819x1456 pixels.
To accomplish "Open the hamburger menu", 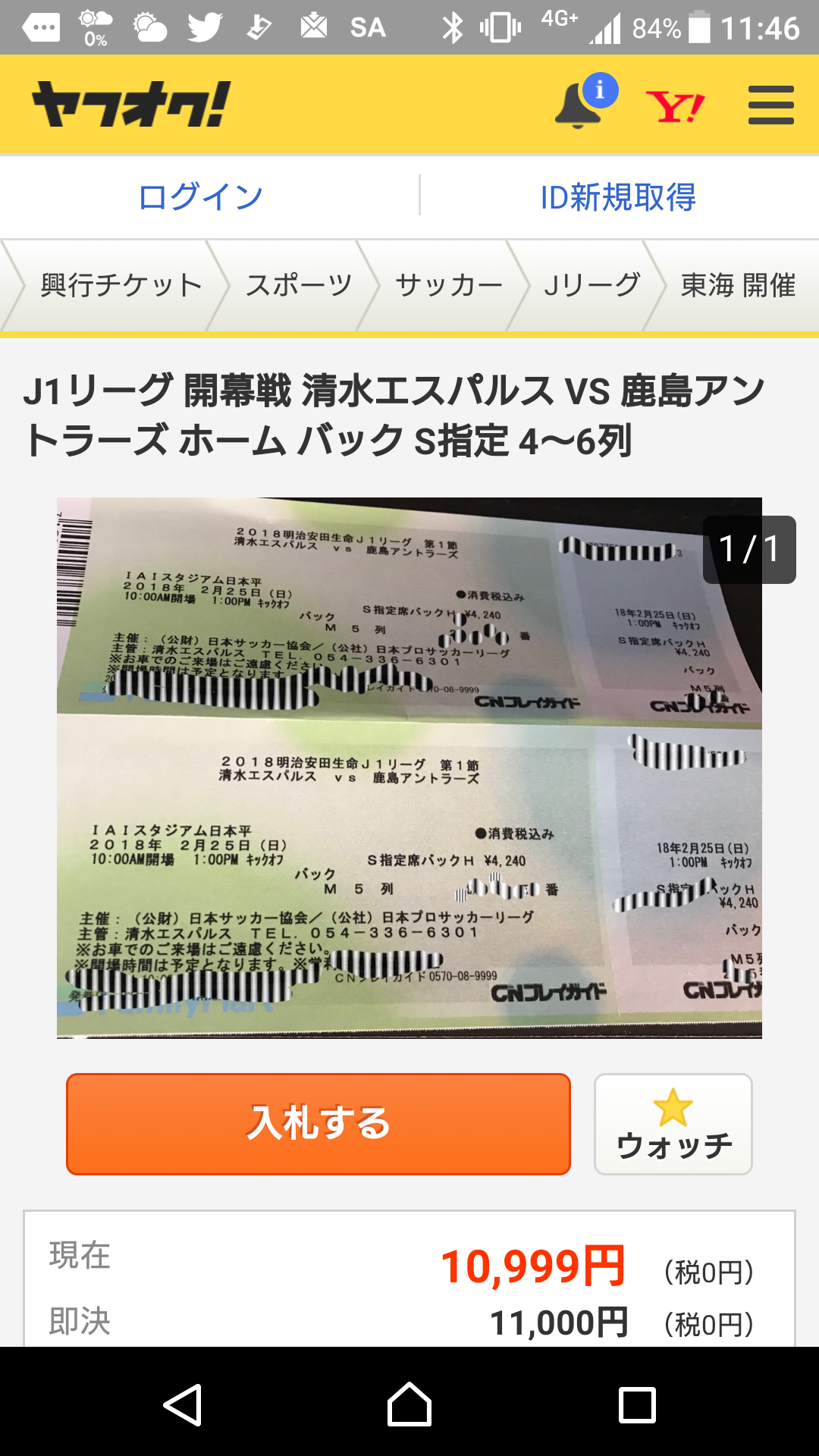I will (770, 105).
